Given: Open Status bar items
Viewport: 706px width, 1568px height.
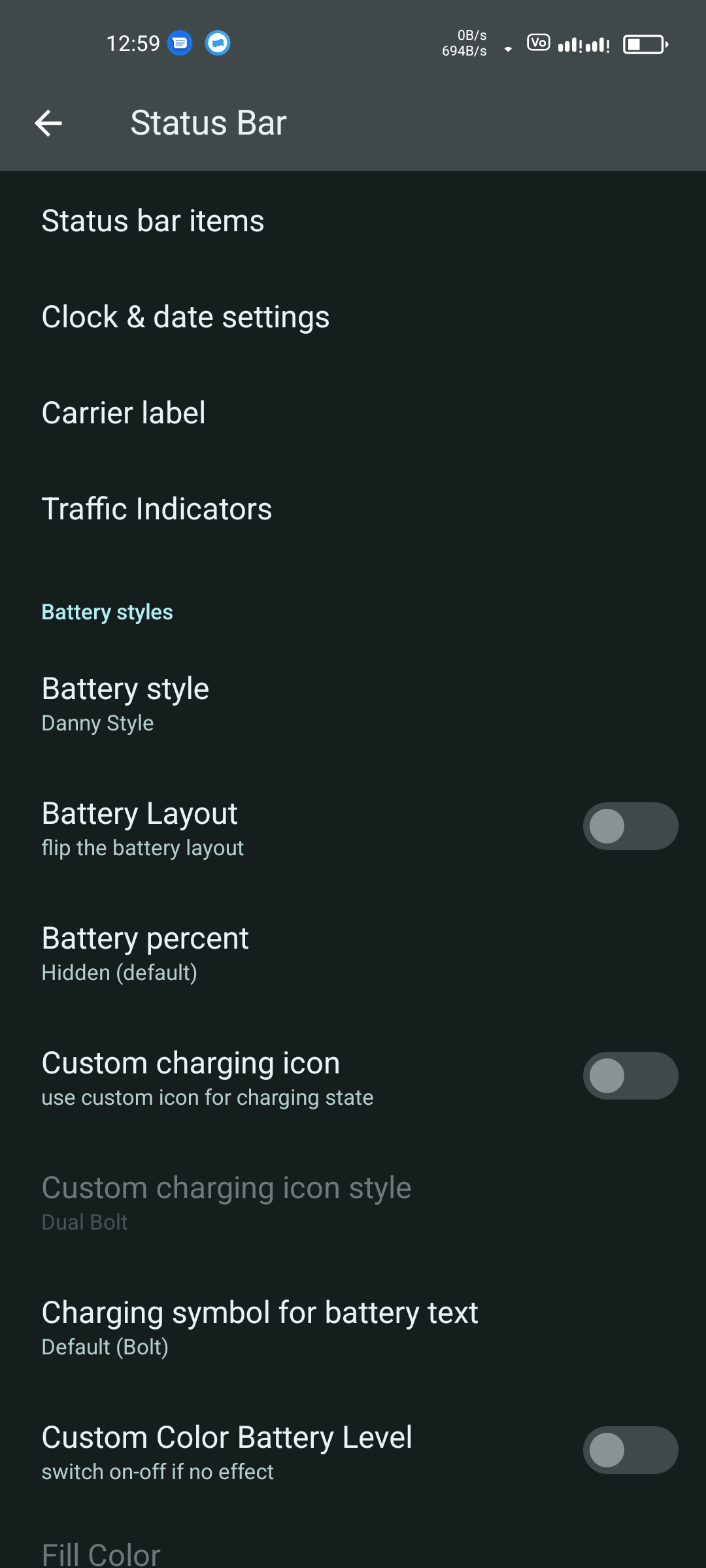Looking at the screenshot, I should [153, 221].
